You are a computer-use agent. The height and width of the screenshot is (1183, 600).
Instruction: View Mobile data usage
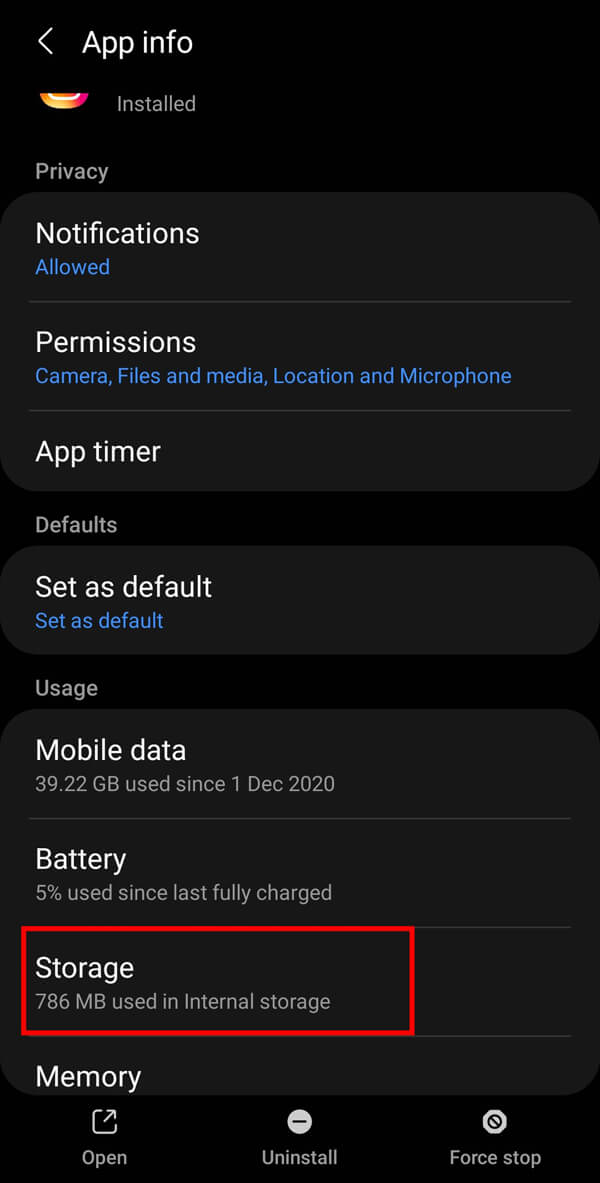click(x=300, y=765)
